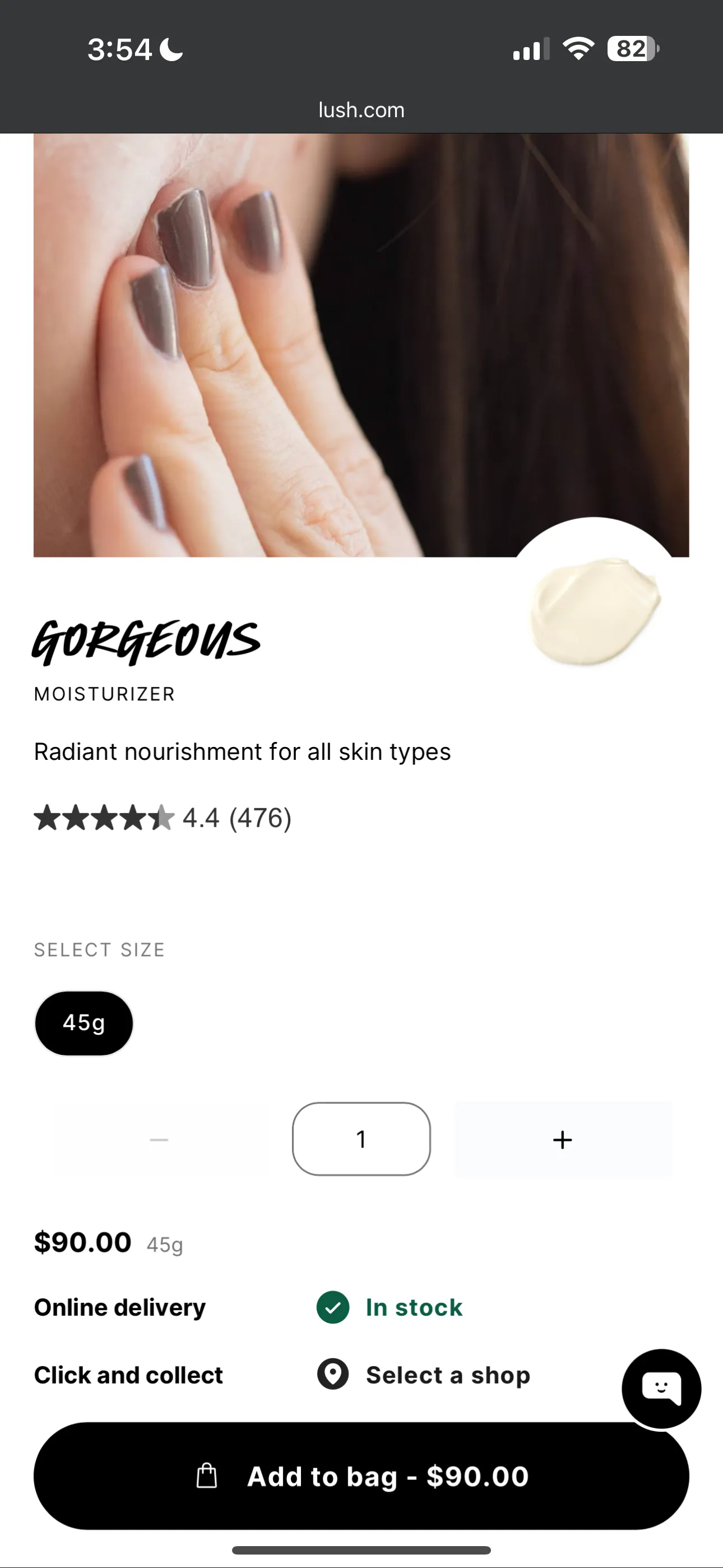Add Gorgeous moisturizer to bag

pos(361,1475)
